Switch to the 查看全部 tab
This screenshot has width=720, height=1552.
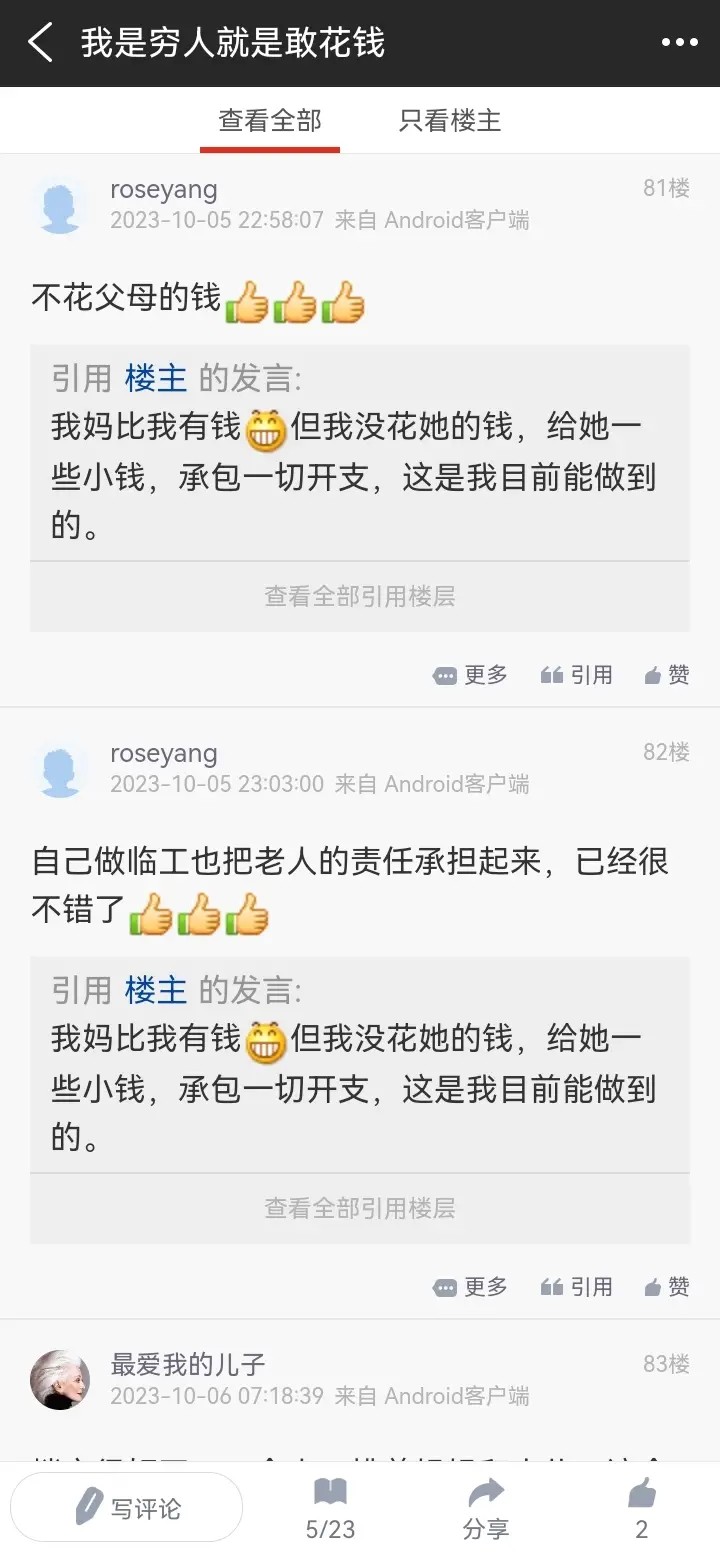click(270, 121)
